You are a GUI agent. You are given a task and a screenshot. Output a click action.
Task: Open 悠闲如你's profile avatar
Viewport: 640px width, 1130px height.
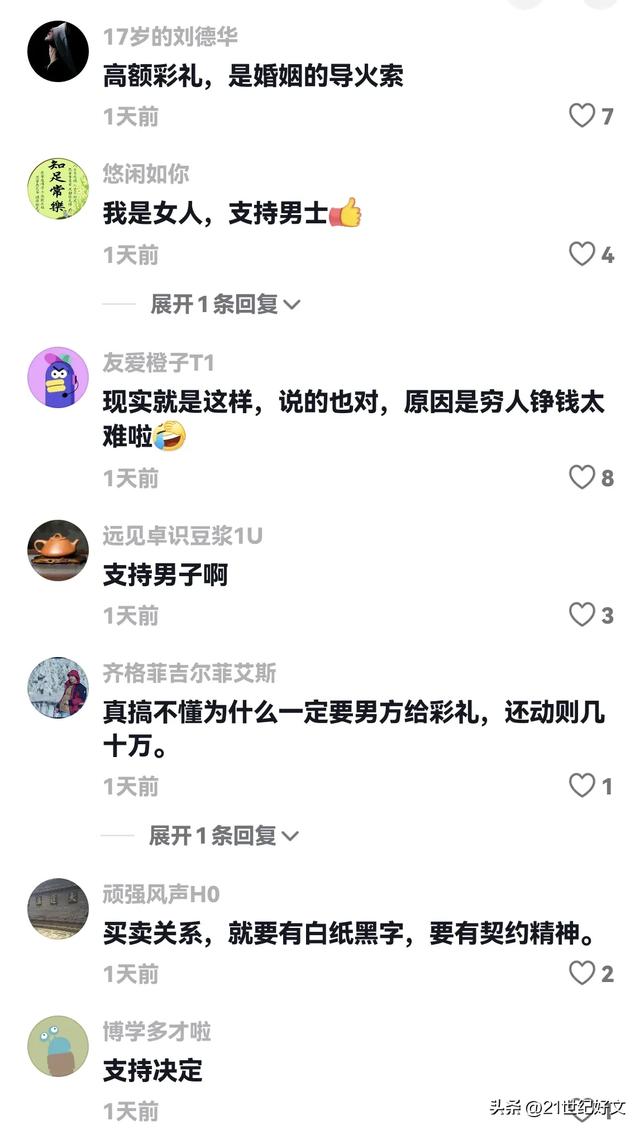[57, 188]
